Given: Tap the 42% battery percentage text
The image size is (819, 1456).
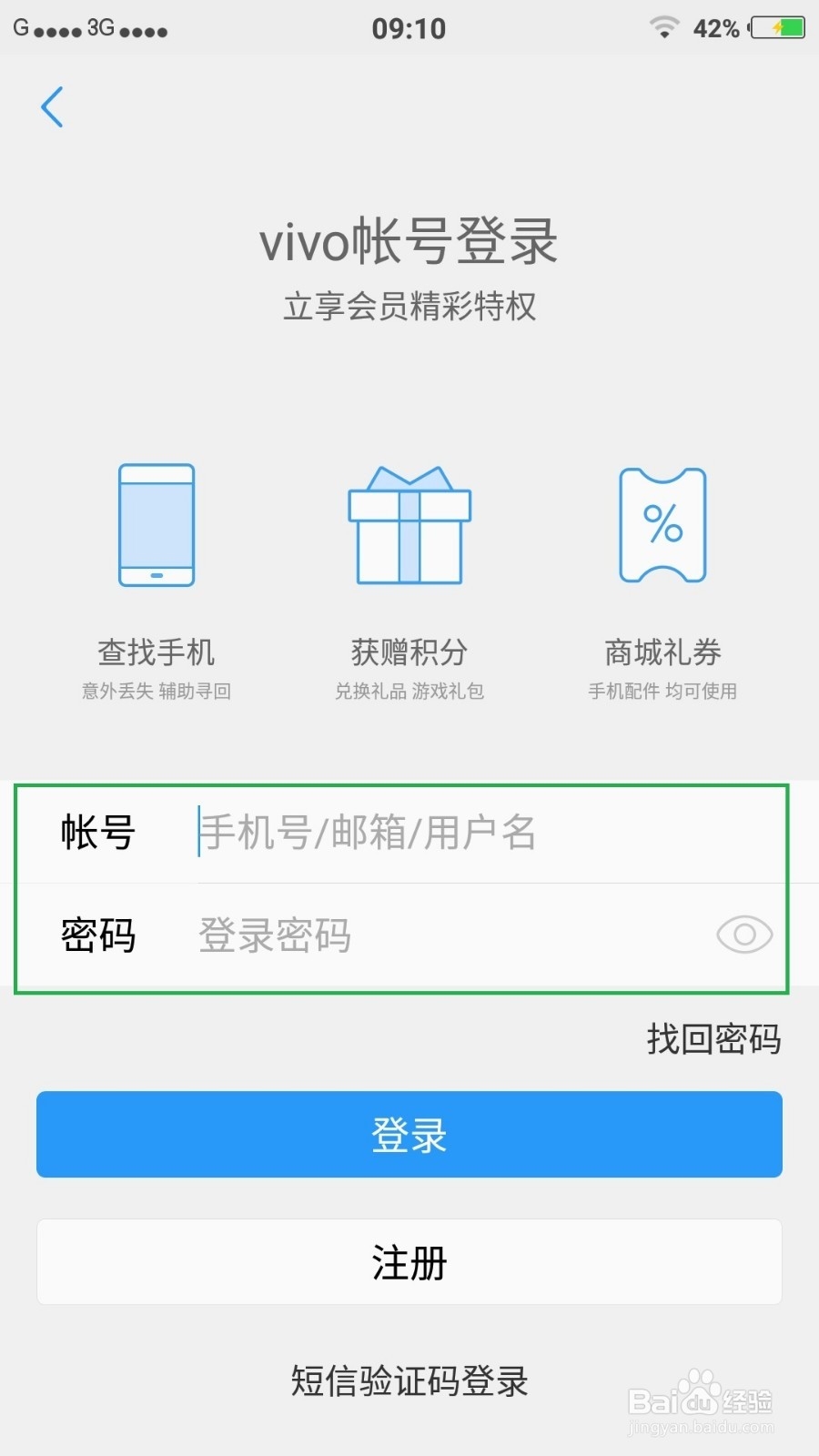Looking at the screenshot, I should coord(717,27).
